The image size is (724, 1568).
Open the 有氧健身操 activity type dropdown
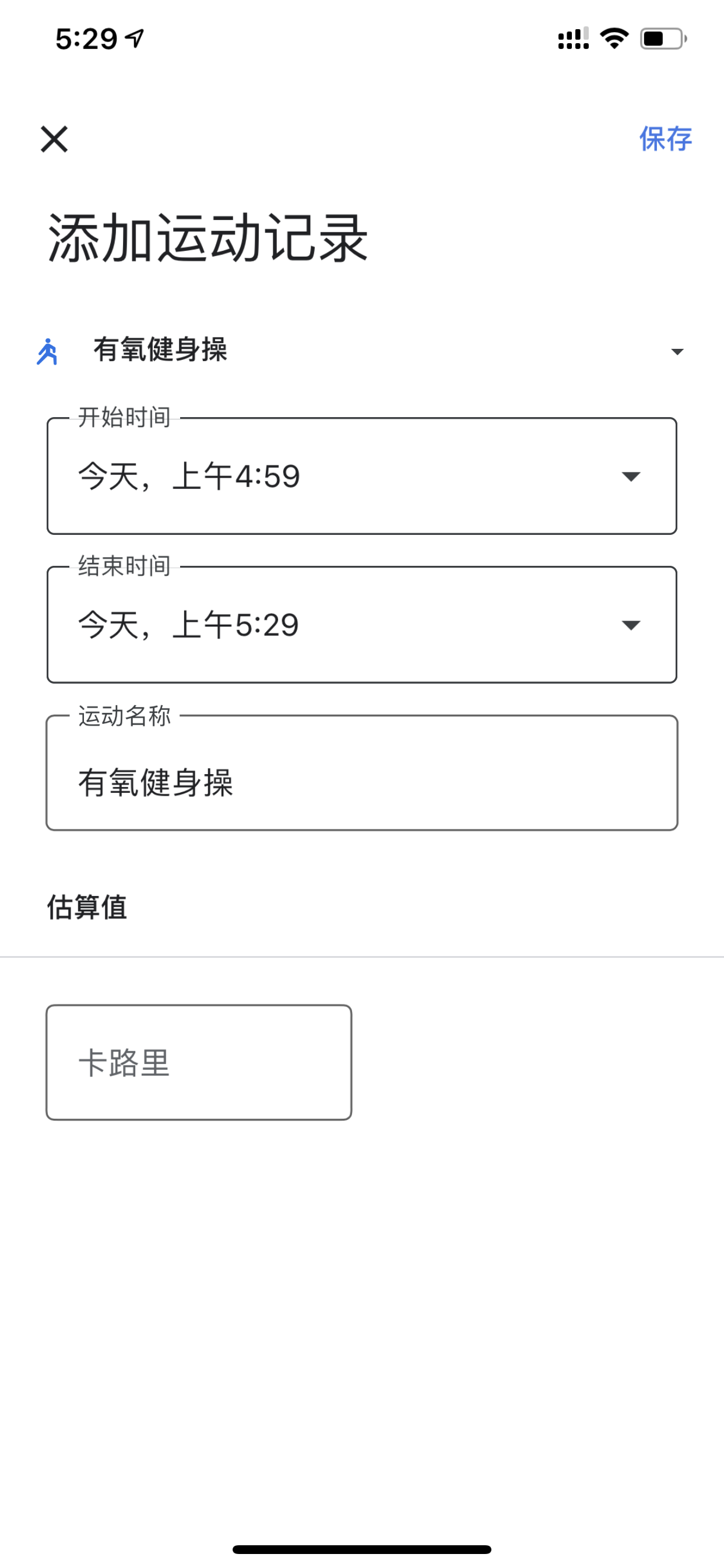click(361, 351)
